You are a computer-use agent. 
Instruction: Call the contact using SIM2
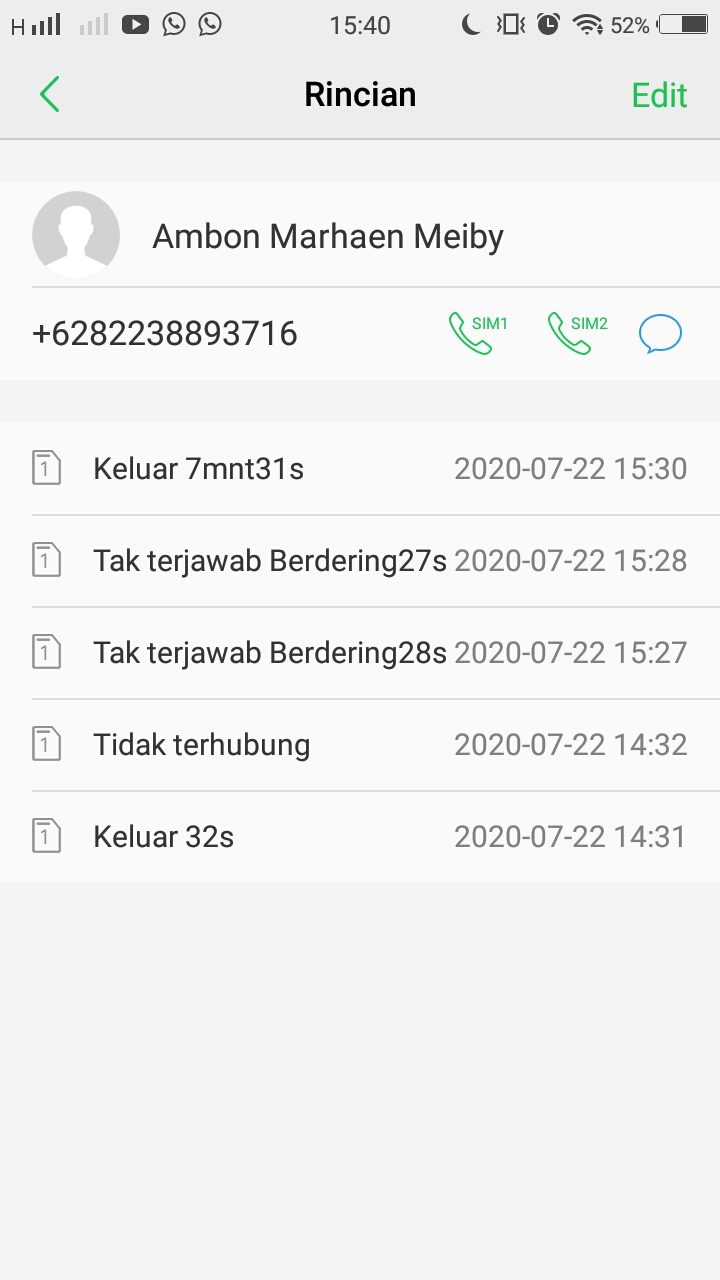pos(577,334)
